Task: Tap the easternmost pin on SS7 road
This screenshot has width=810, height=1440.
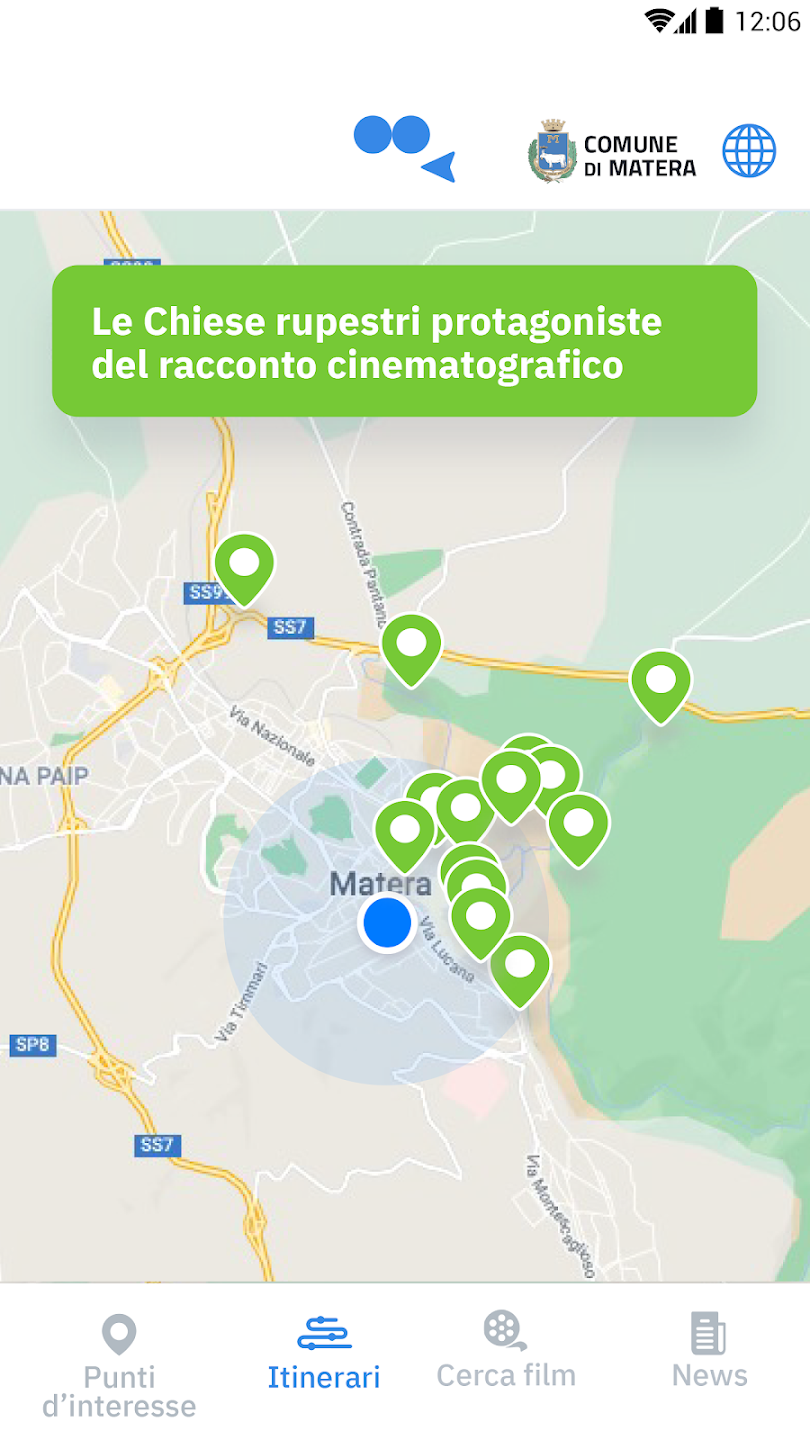Action: click(x=661, y=682)
